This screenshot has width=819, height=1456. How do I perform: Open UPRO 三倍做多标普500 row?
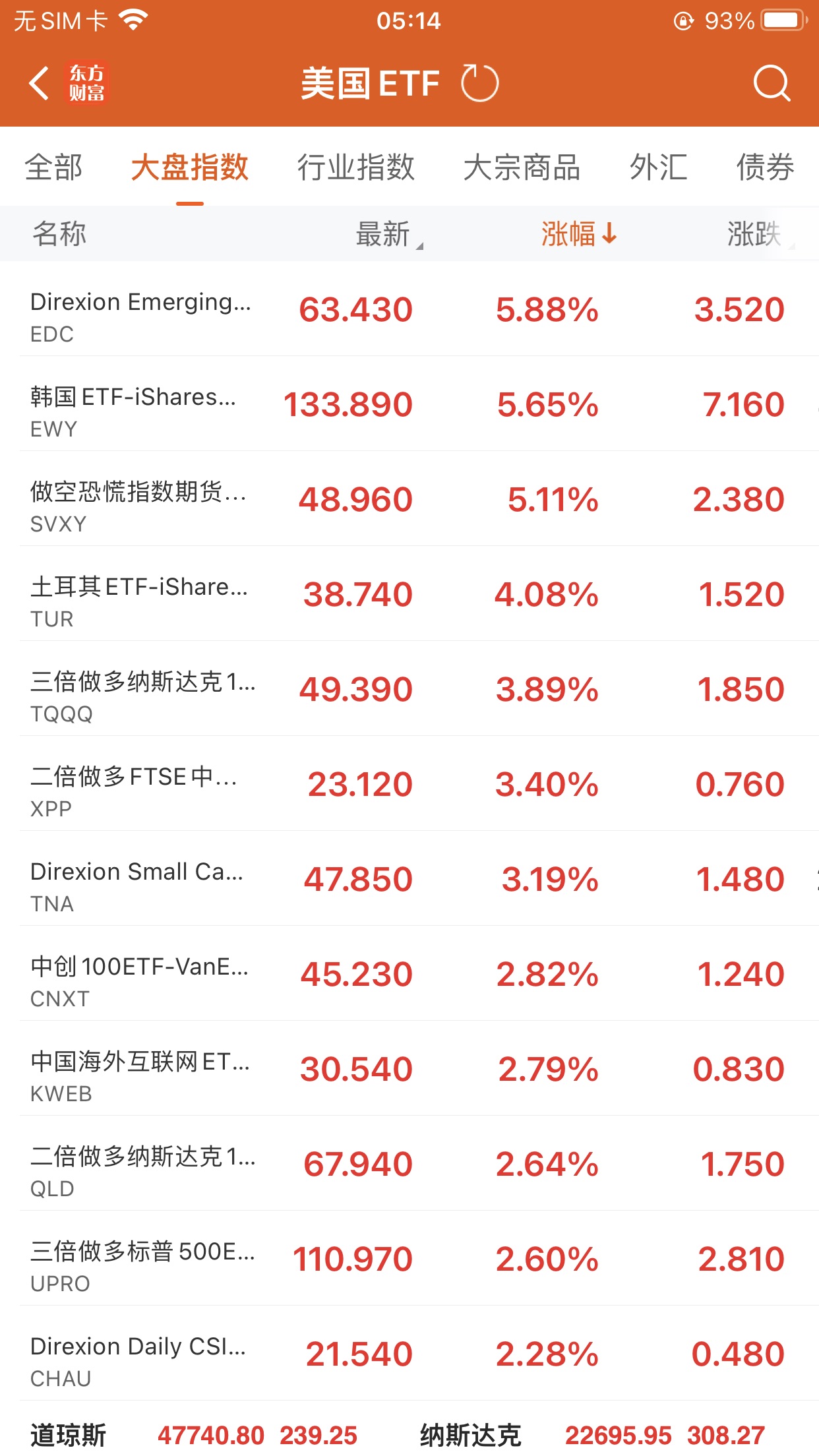[409, 1259]
